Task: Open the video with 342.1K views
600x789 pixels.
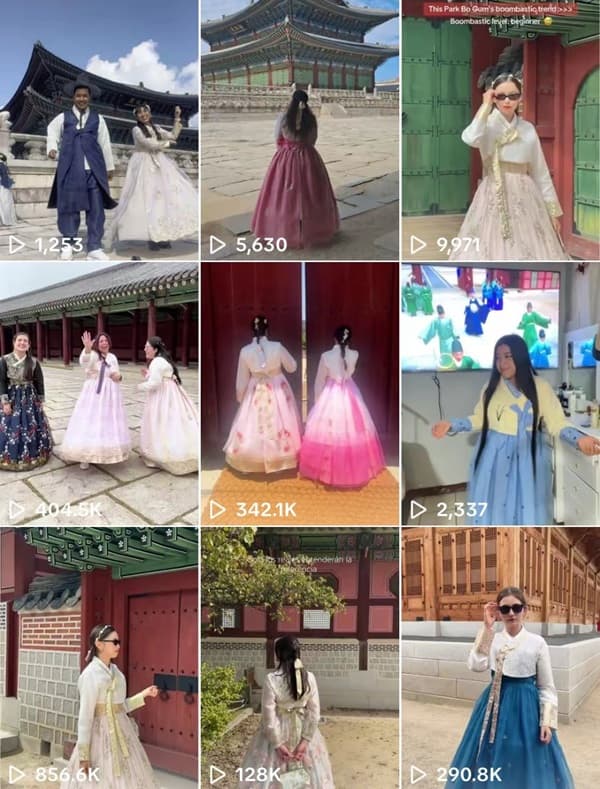Action: tap(299, 393)
